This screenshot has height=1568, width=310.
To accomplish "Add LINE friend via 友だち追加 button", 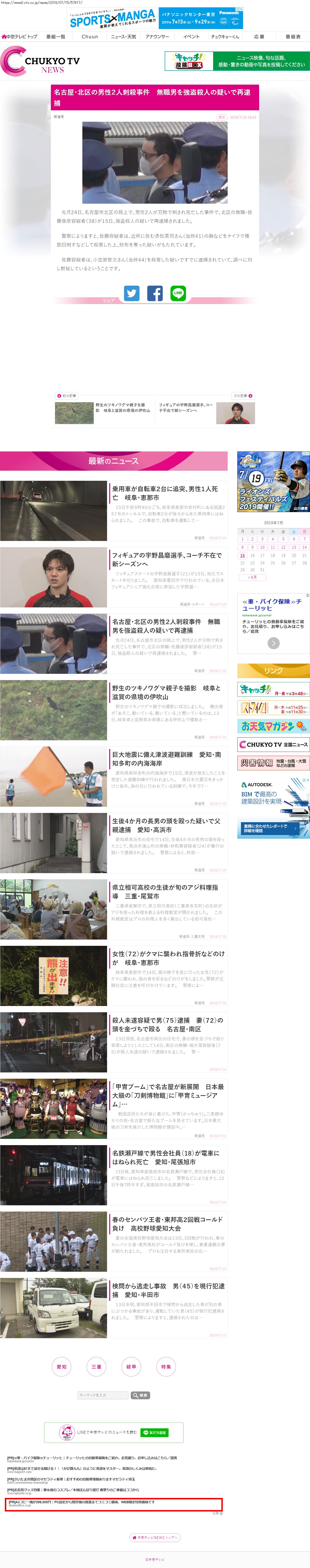I will [x=154, y=1432].
